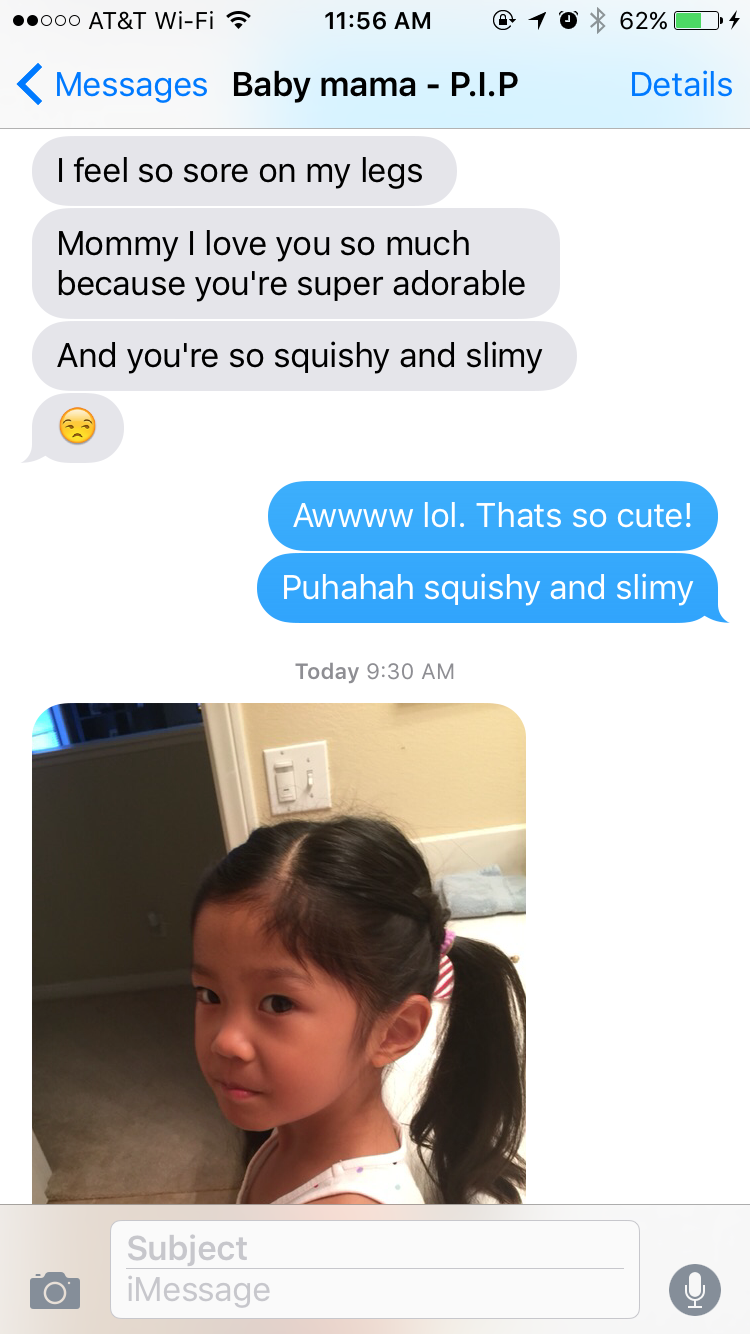Focus the Subject field
Screen dimensions: 750x1334
(x=375, y=1248)
